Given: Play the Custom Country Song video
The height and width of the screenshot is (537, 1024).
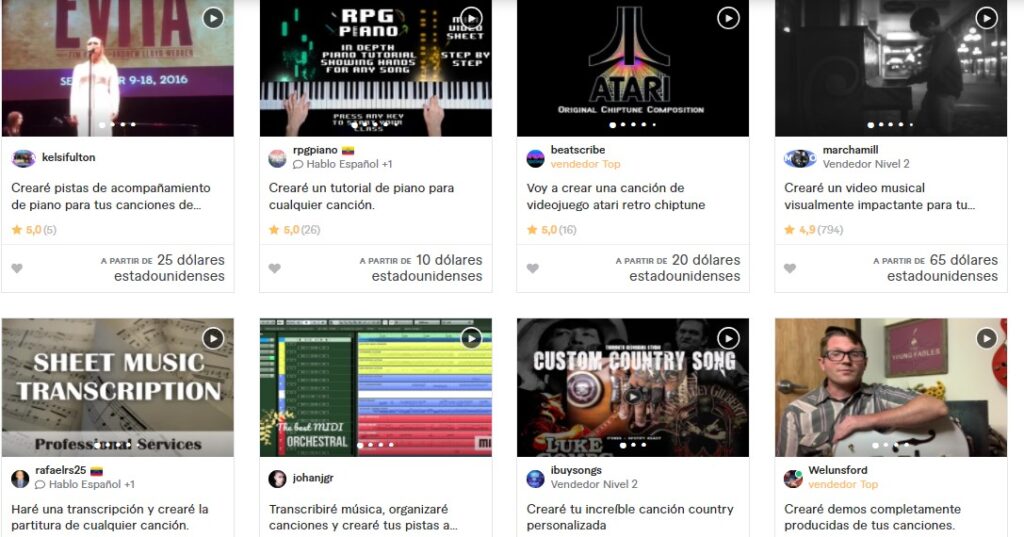Looking at the screenshot, I should pos(729,338).
